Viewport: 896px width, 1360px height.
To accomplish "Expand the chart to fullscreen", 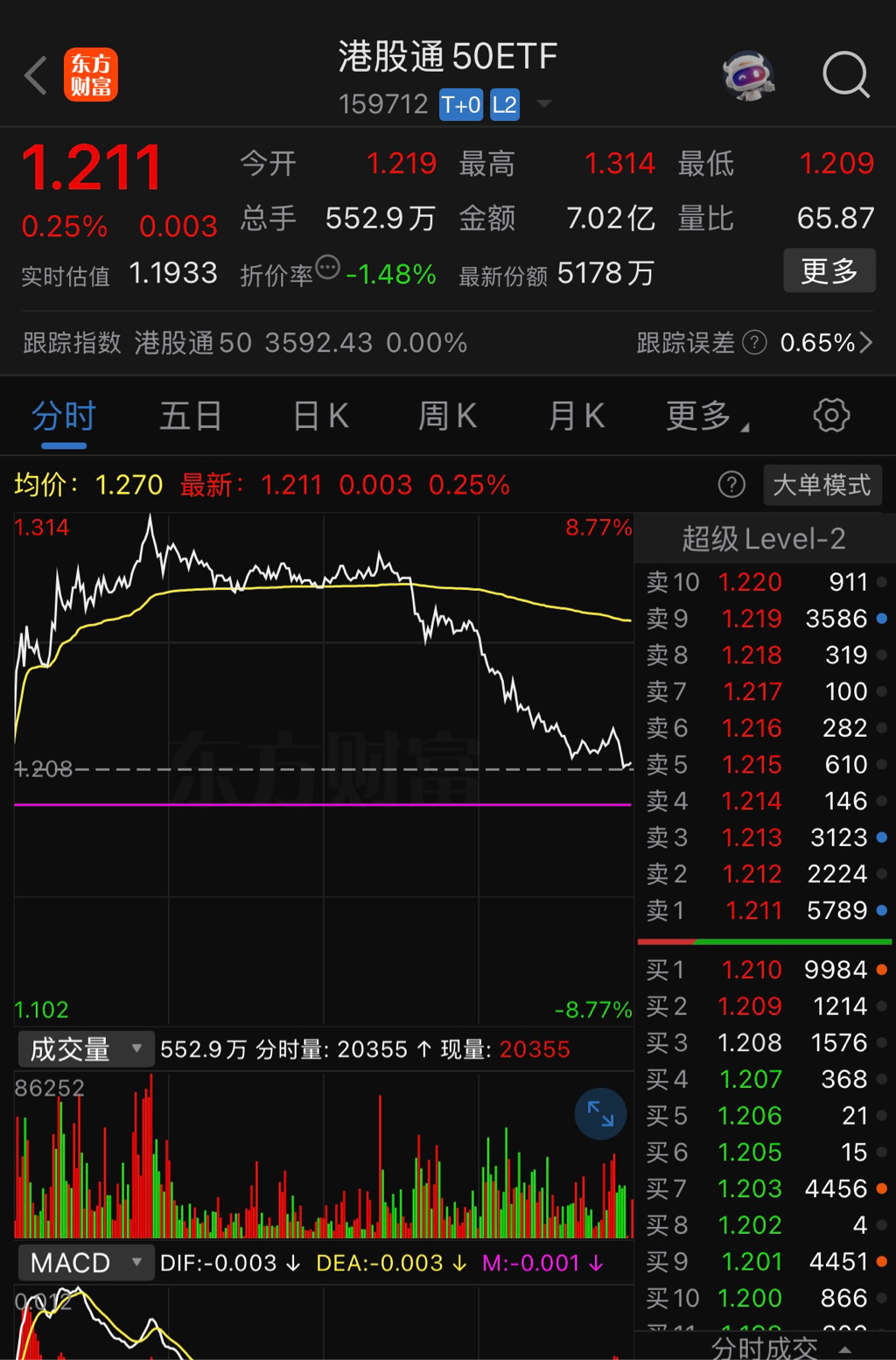I will pos(600,1113).
